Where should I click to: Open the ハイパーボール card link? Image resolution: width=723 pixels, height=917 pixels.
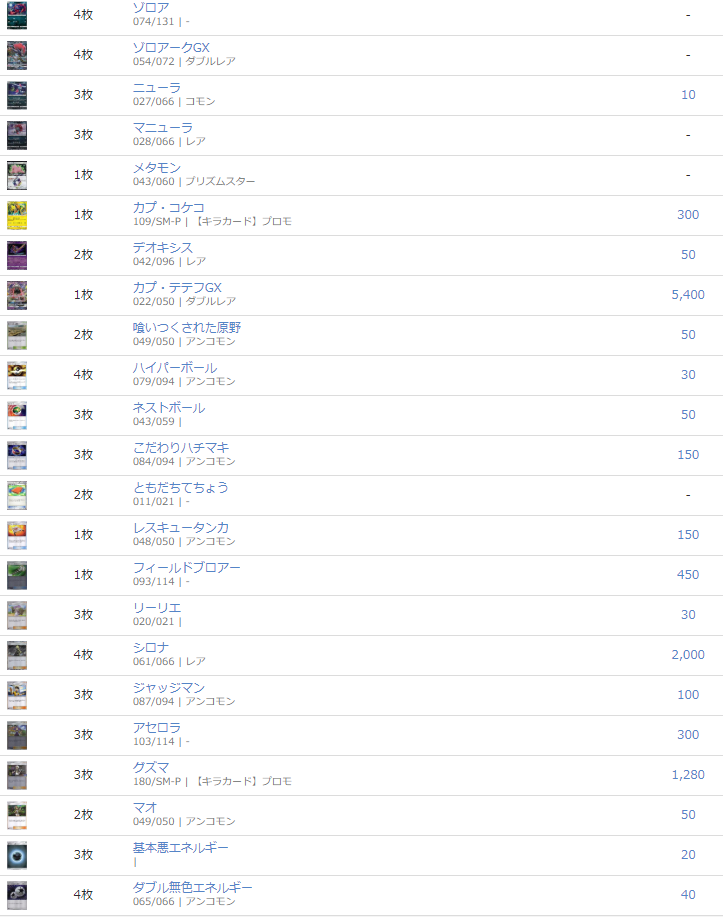[x=175, y=367]
